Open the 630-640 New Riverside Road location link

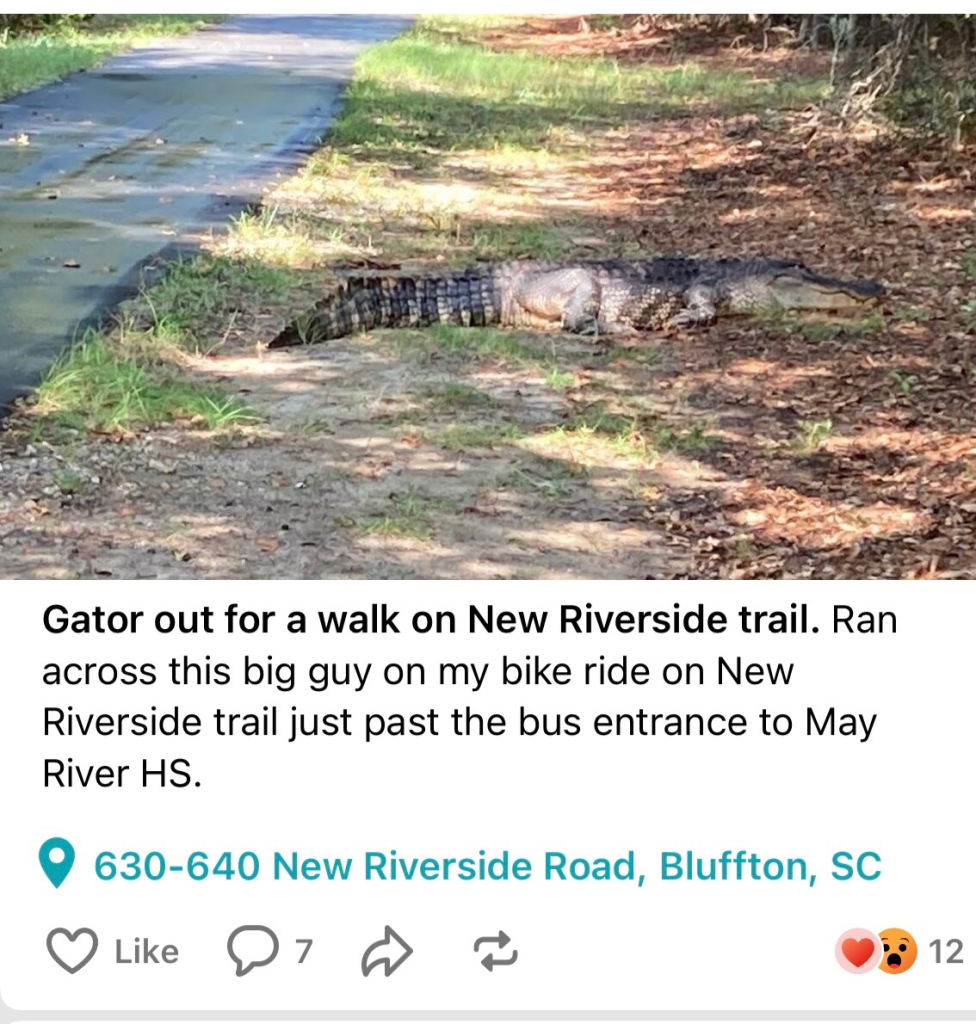pos(486,865)
